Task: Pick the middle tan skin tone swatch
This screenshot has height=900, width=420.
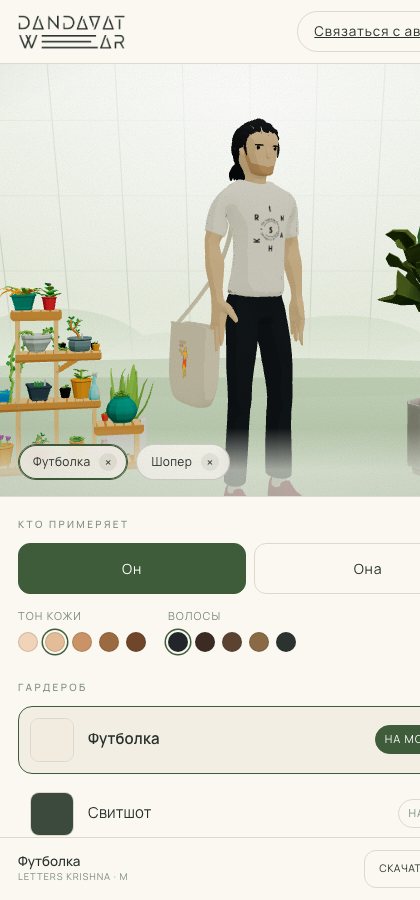Action: coord(82,642)
